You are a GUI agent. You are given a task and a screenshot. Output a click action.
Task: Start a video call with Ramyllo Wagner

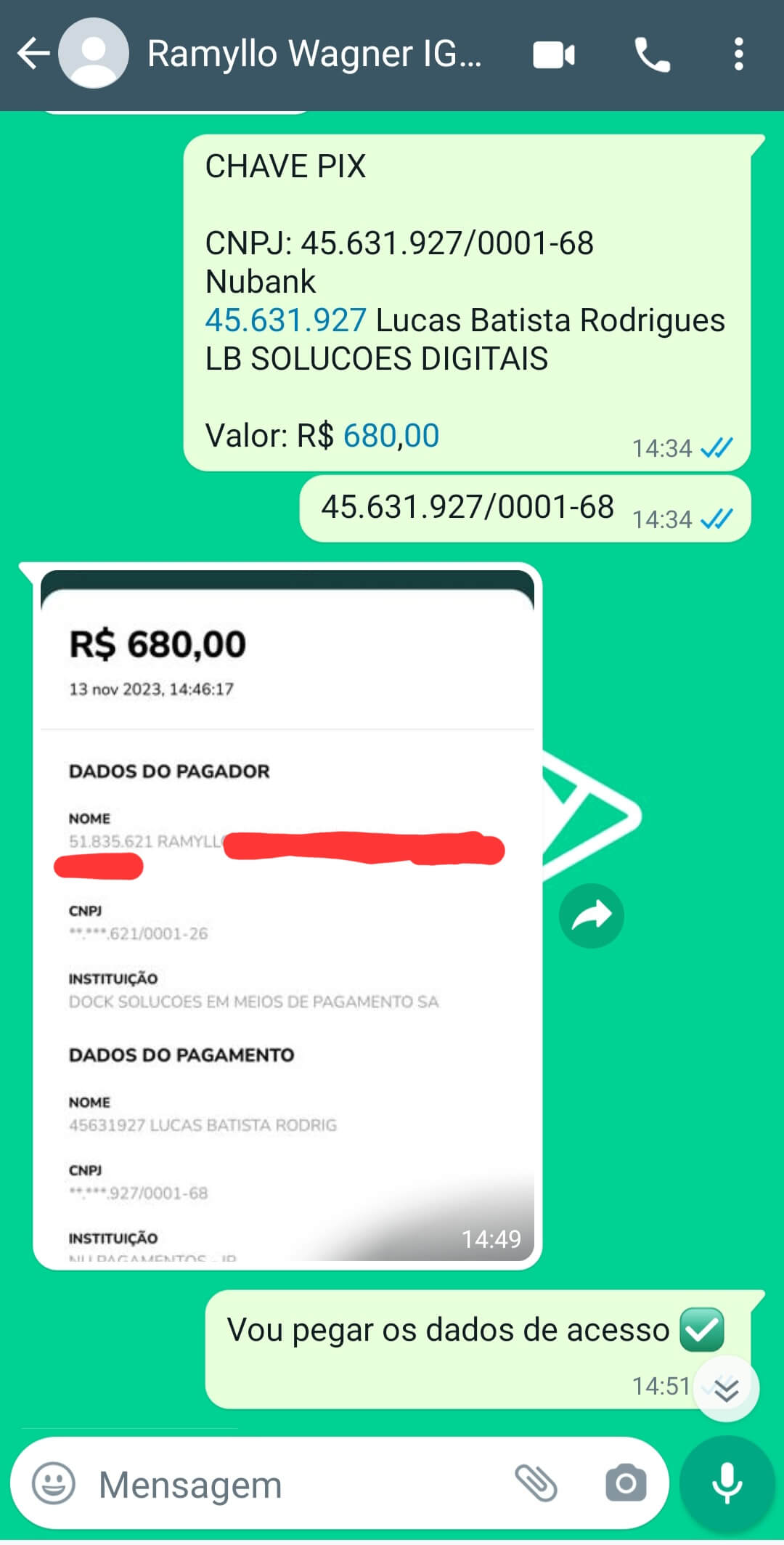(552, 54)
